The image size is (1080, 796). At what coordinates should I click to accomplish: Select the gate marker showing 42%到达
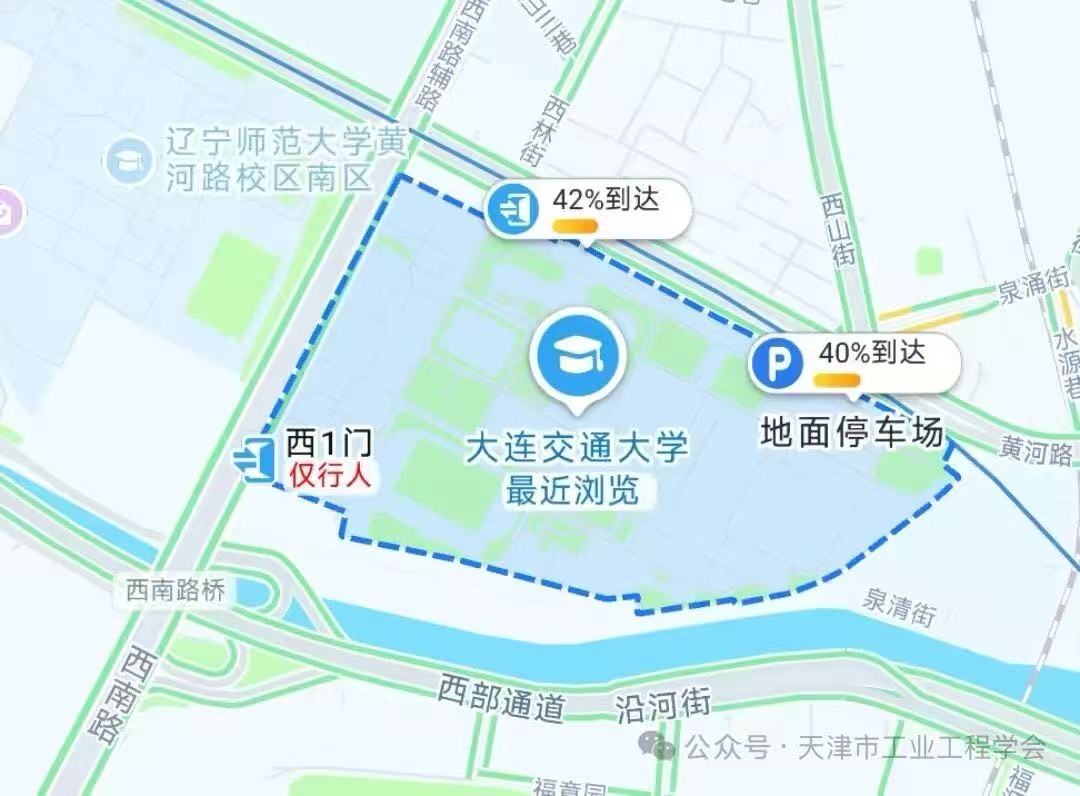point(511,210)
